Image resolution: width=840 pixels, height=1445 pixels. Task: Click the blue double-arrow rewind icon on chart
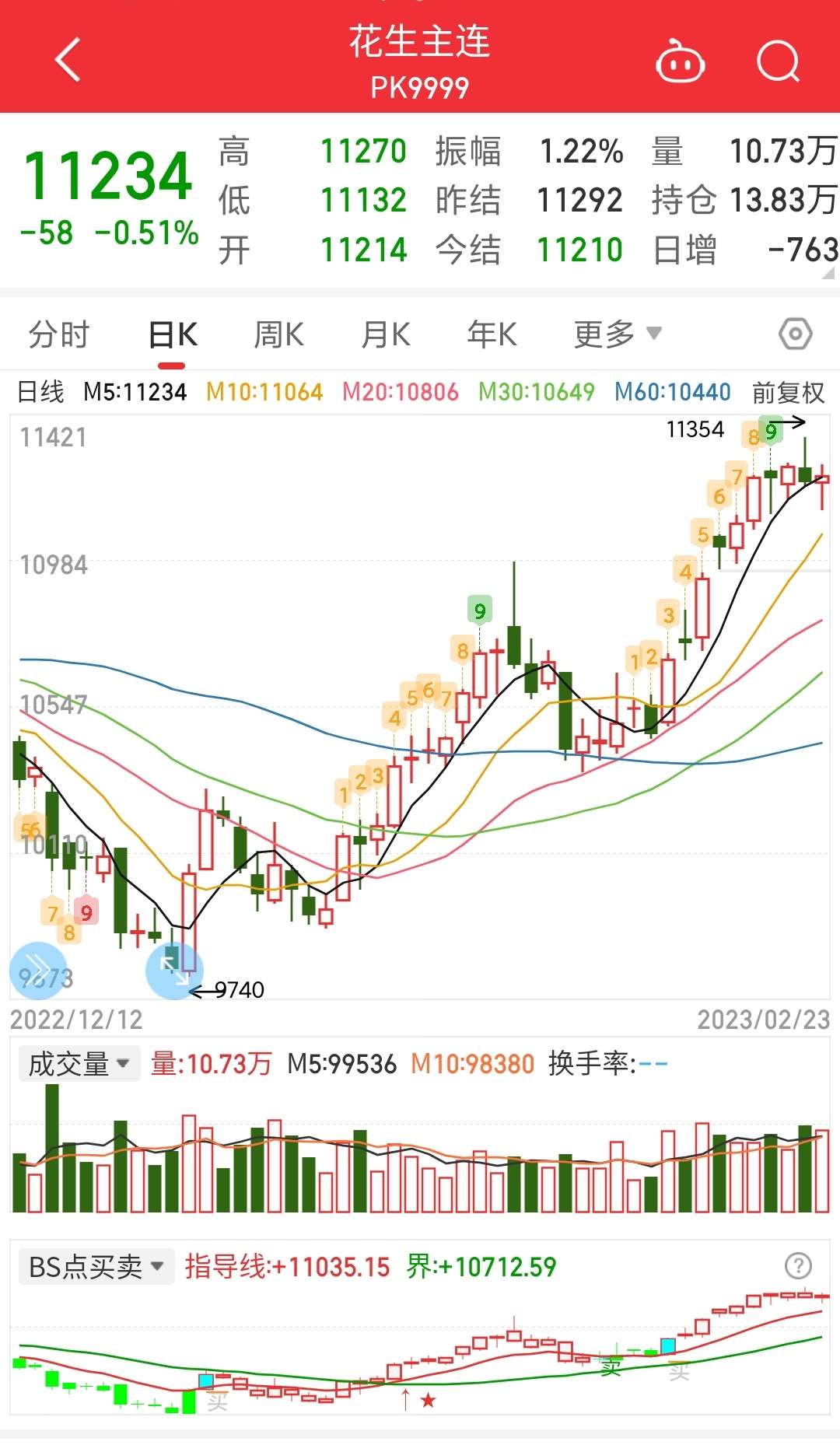[37, 971]
